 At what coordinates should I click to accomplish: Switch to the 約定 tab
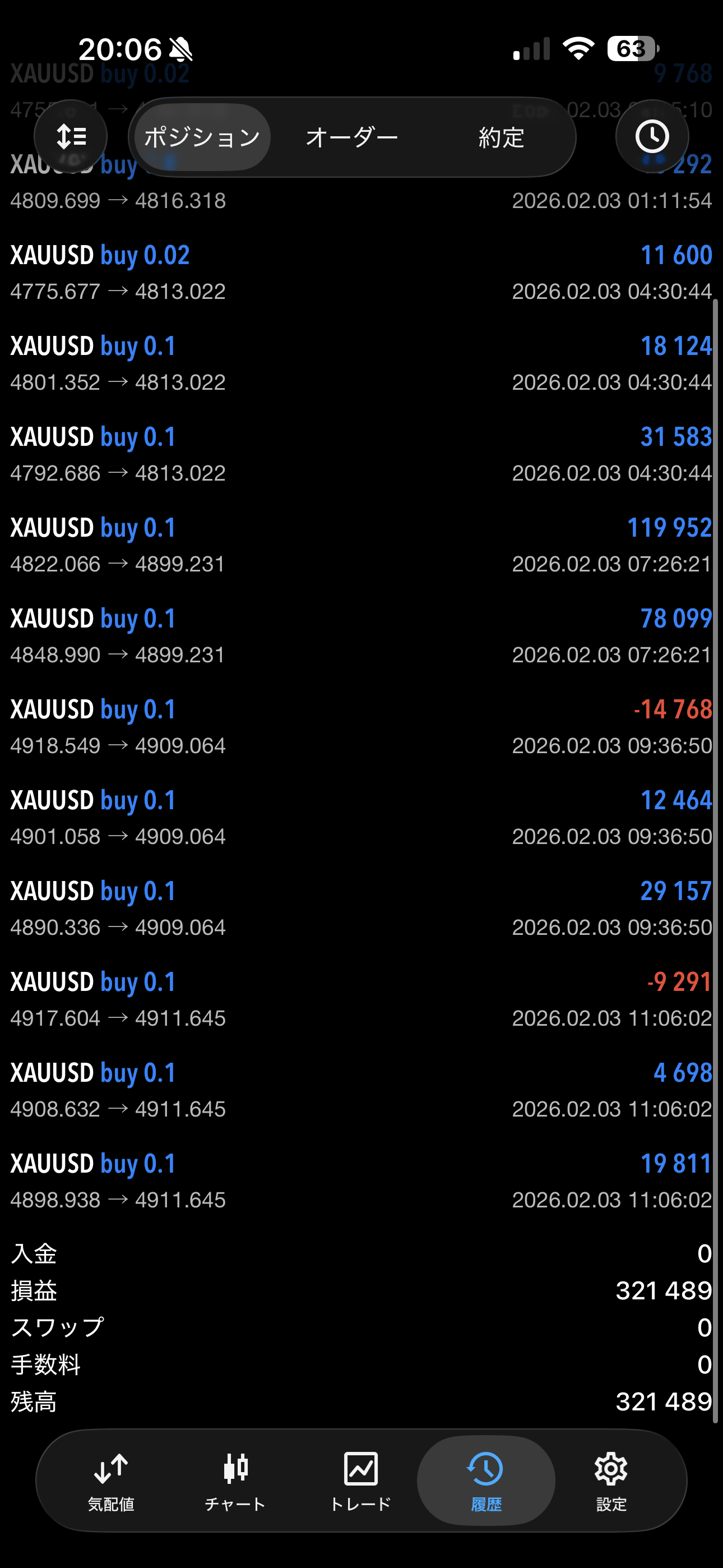click(501, 137)
